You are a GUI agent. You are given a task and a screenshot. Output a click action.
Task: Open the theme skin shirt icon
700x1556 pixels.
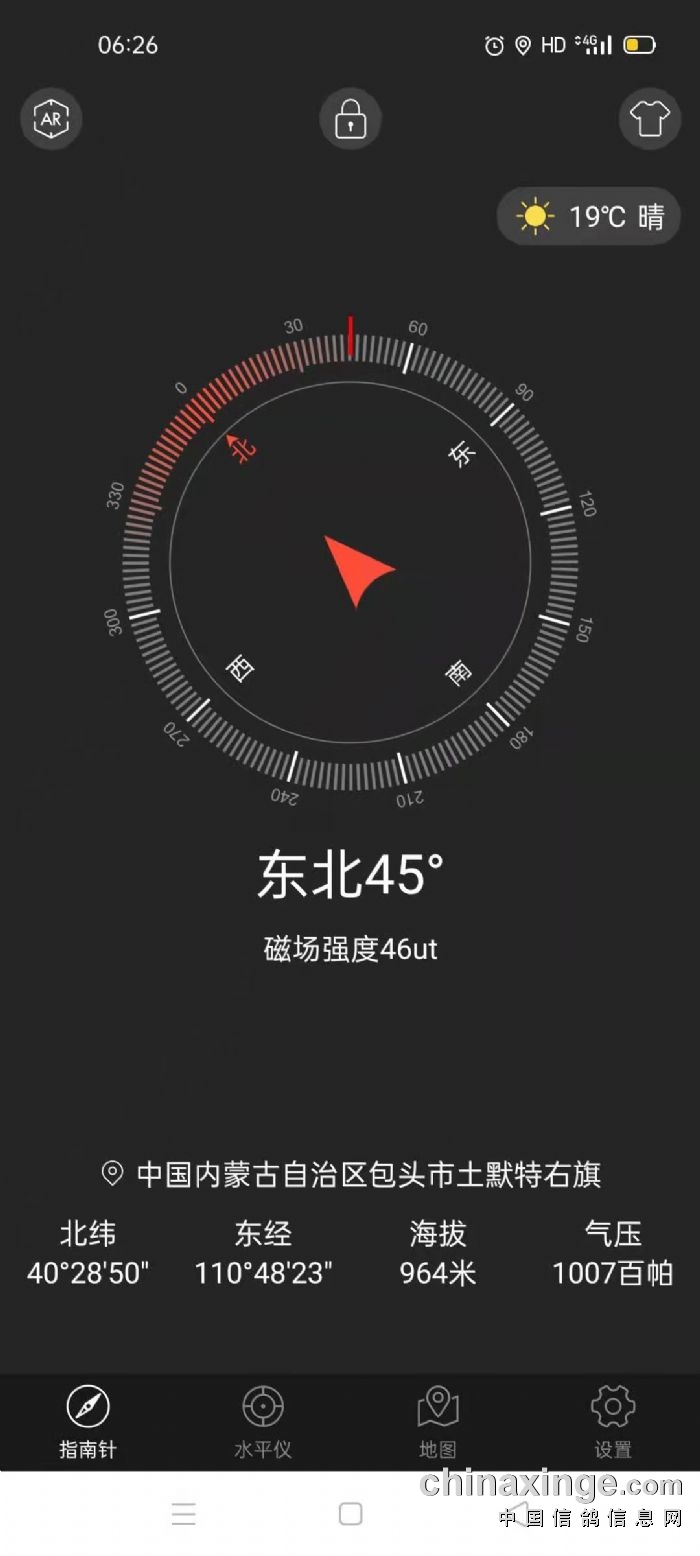[x=649, y=120]
